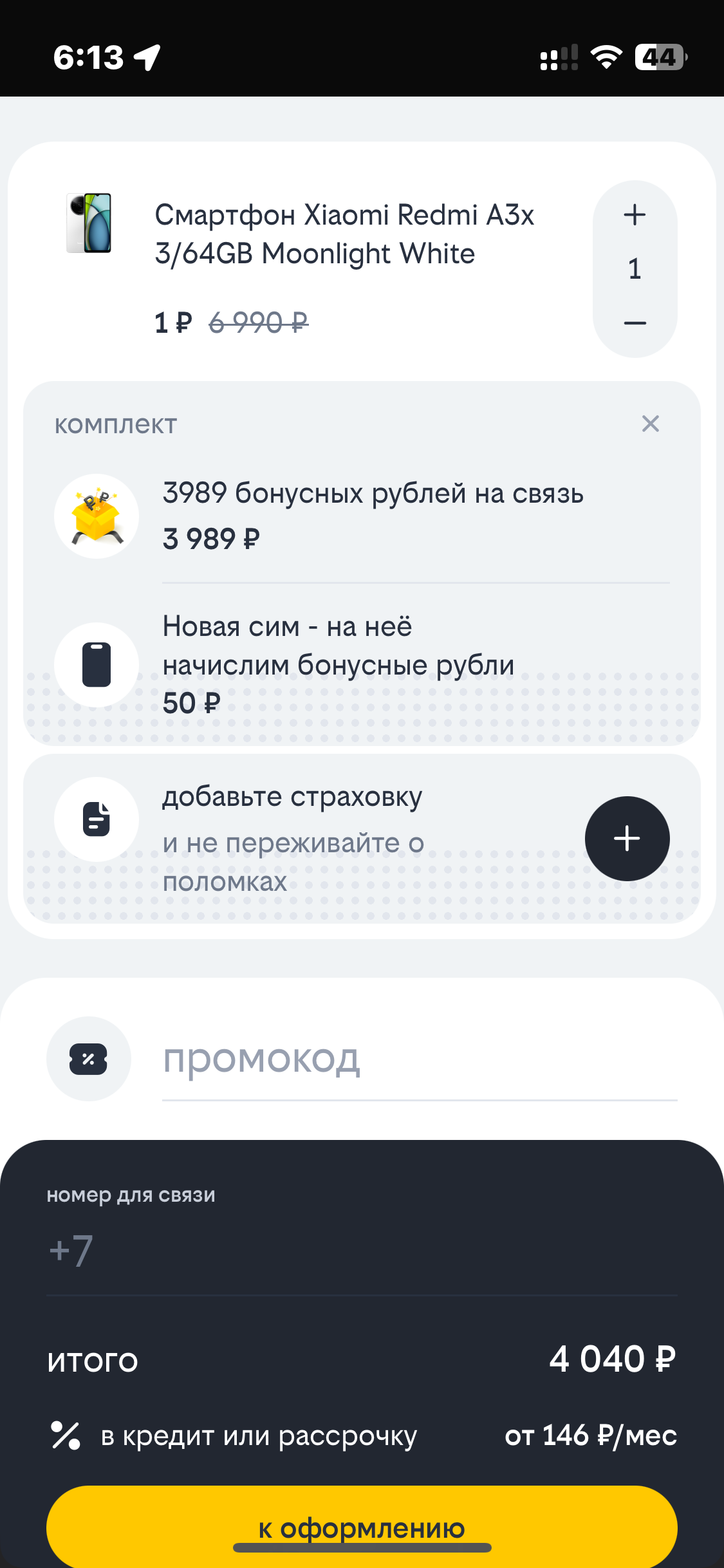
Task: Increase Xiaomi Redmi A3x quantity
Action: tap(635, 215)
